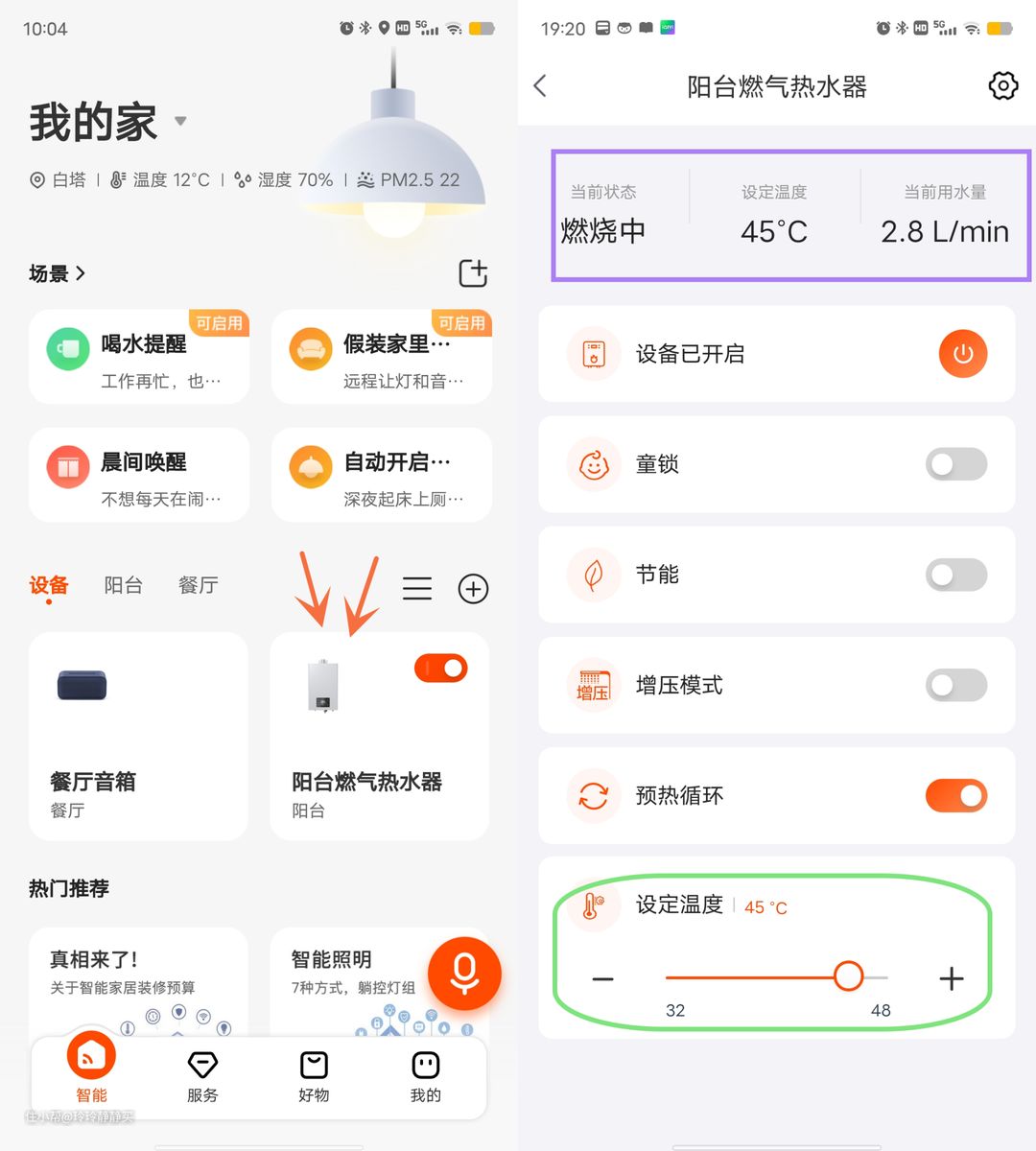The height and width of the screenshot is (1151, 1036).
Task: Decrease set temperature with minus button
Action: point(602,978)
